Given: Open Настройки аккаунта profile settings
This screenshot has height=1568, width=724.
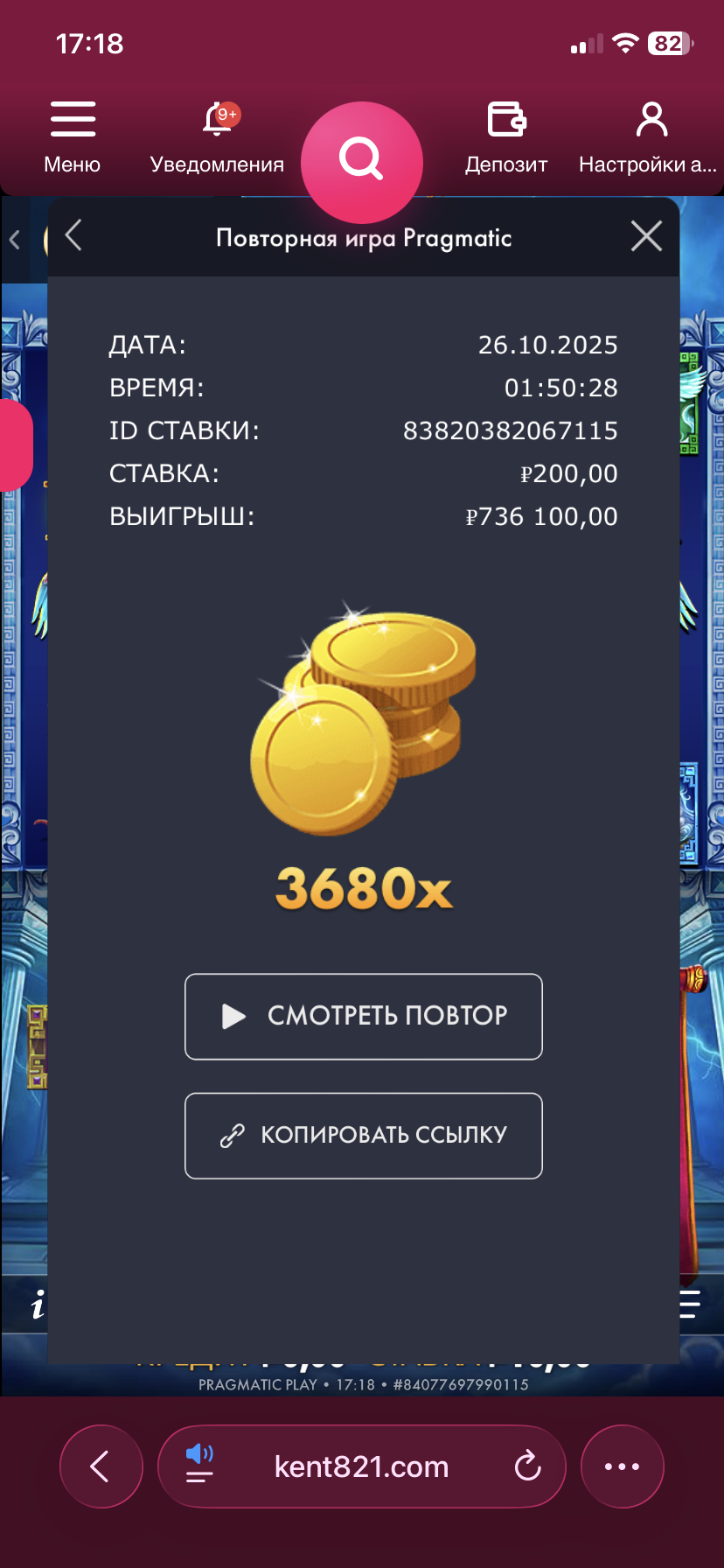Looking at the screenshot, I should (x=650, y=136).
